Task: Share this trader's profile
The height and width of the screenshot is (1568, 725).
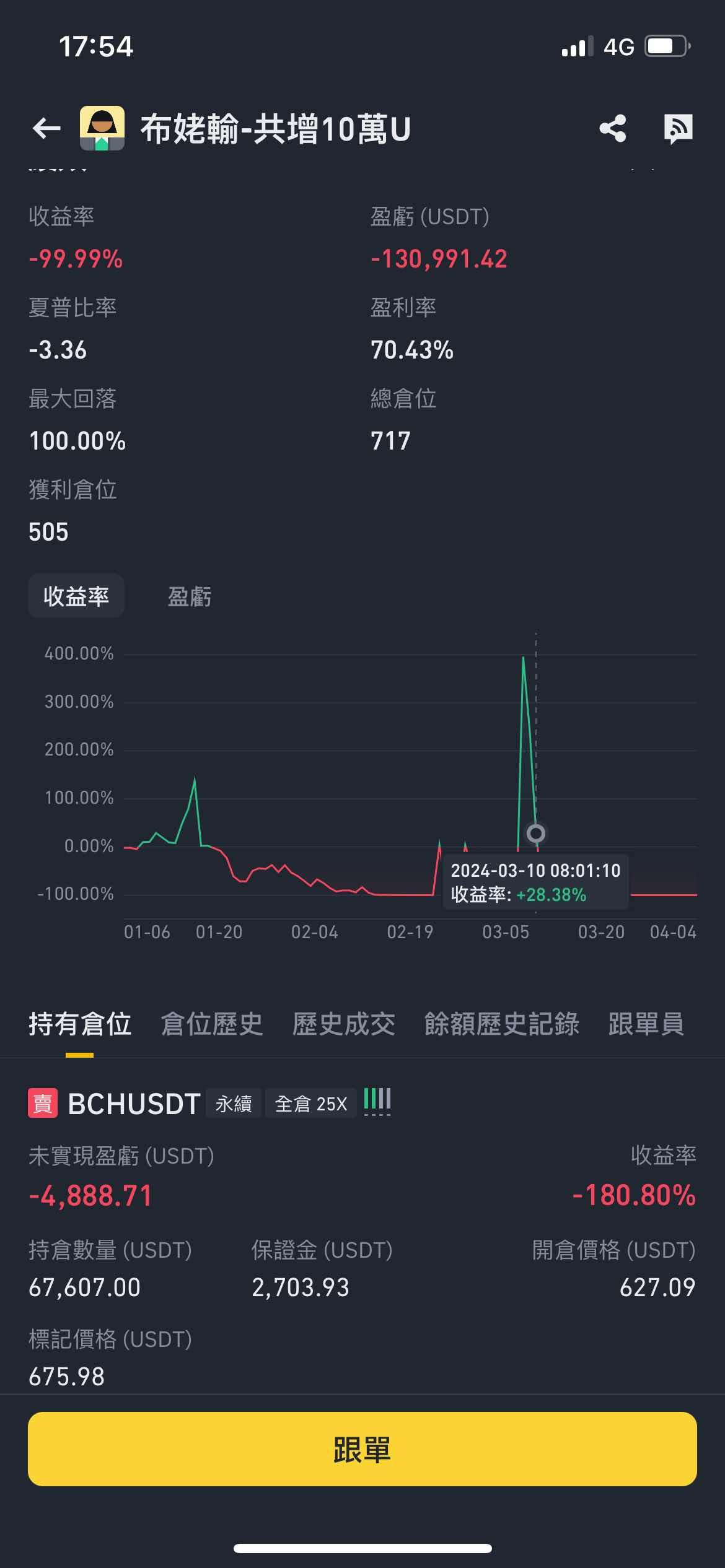Action: coord(612,129)
